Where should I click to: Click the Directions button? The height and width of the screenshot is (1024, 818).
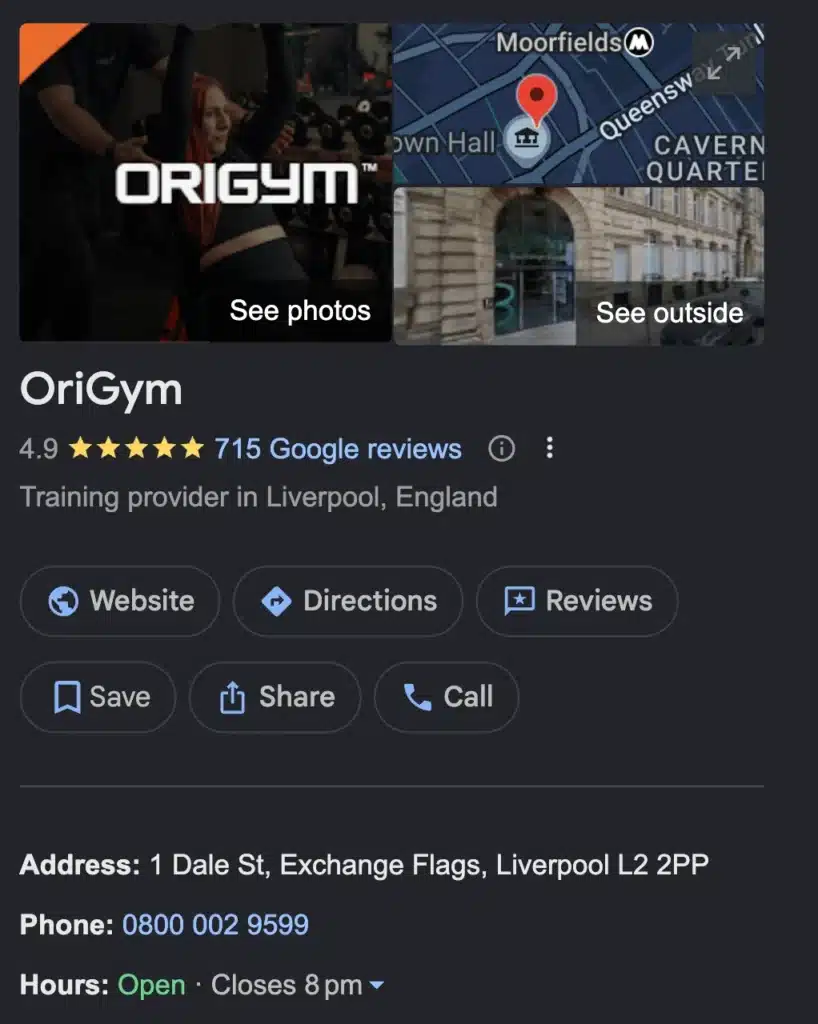[347, 601]
